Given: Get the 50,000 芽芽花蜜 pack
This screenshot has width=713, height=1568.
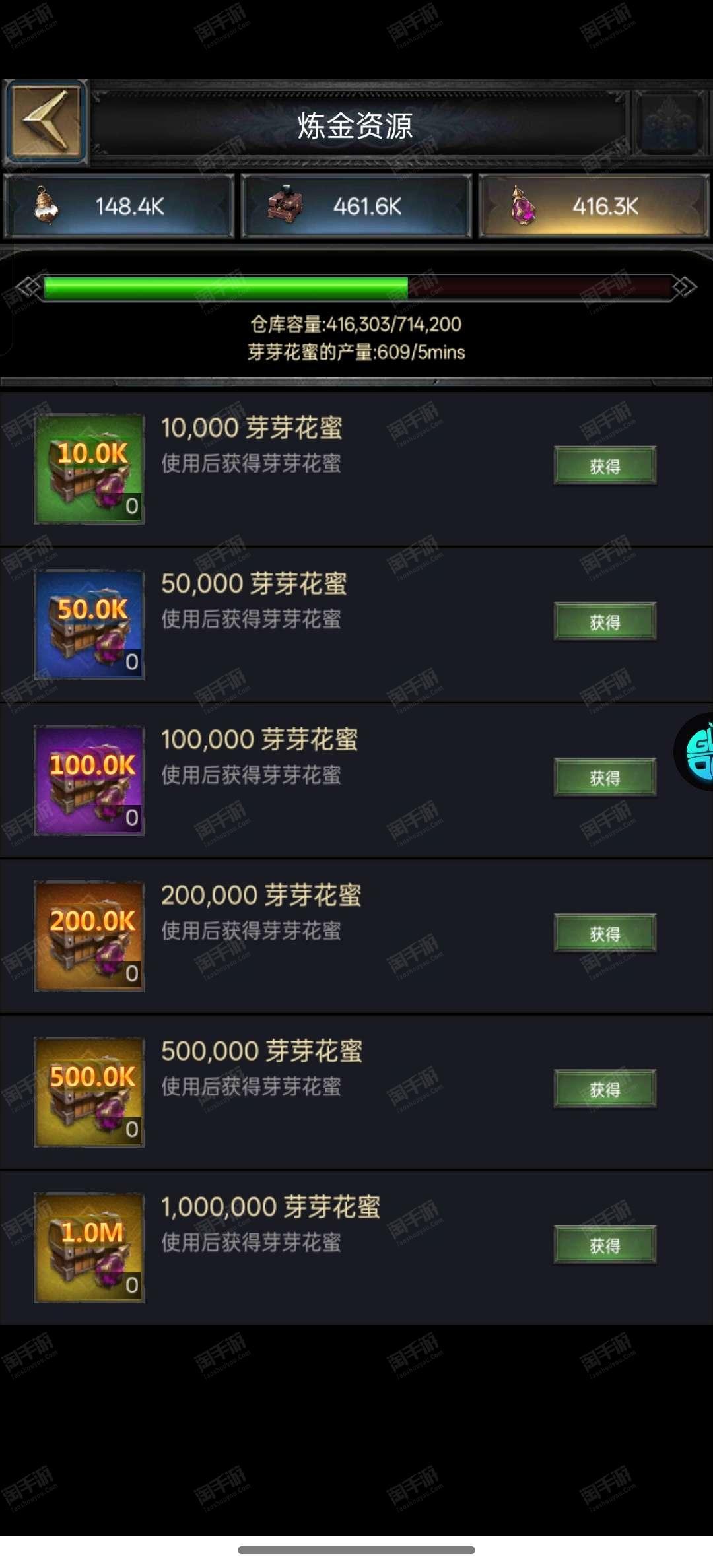Looking at the screenshot, I should (x=605, y=622).
